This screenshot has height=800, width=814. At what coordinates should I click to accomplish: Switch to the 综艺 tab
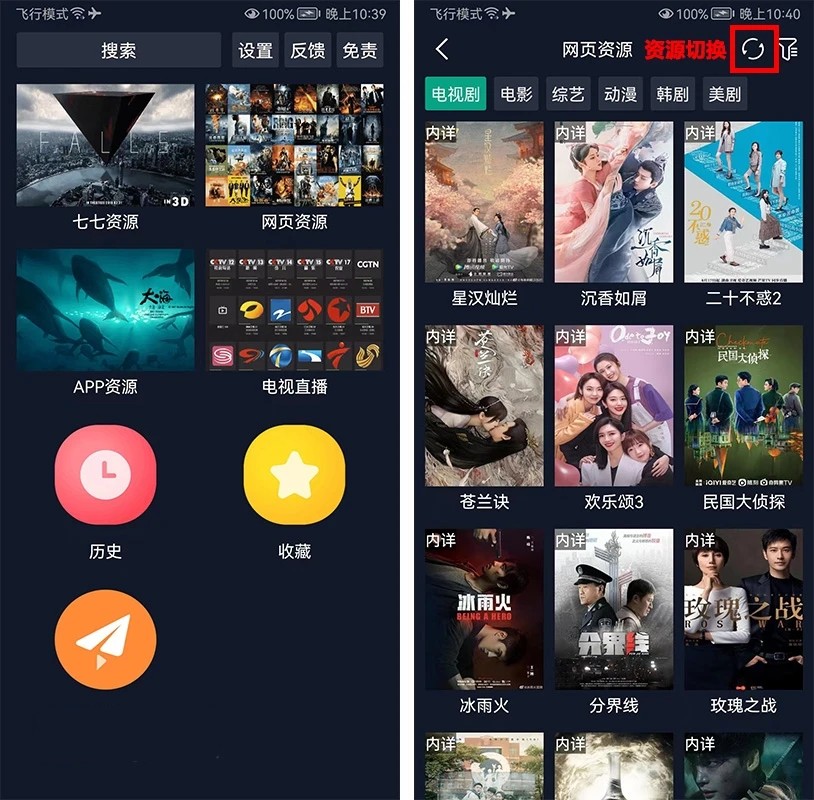568,94
